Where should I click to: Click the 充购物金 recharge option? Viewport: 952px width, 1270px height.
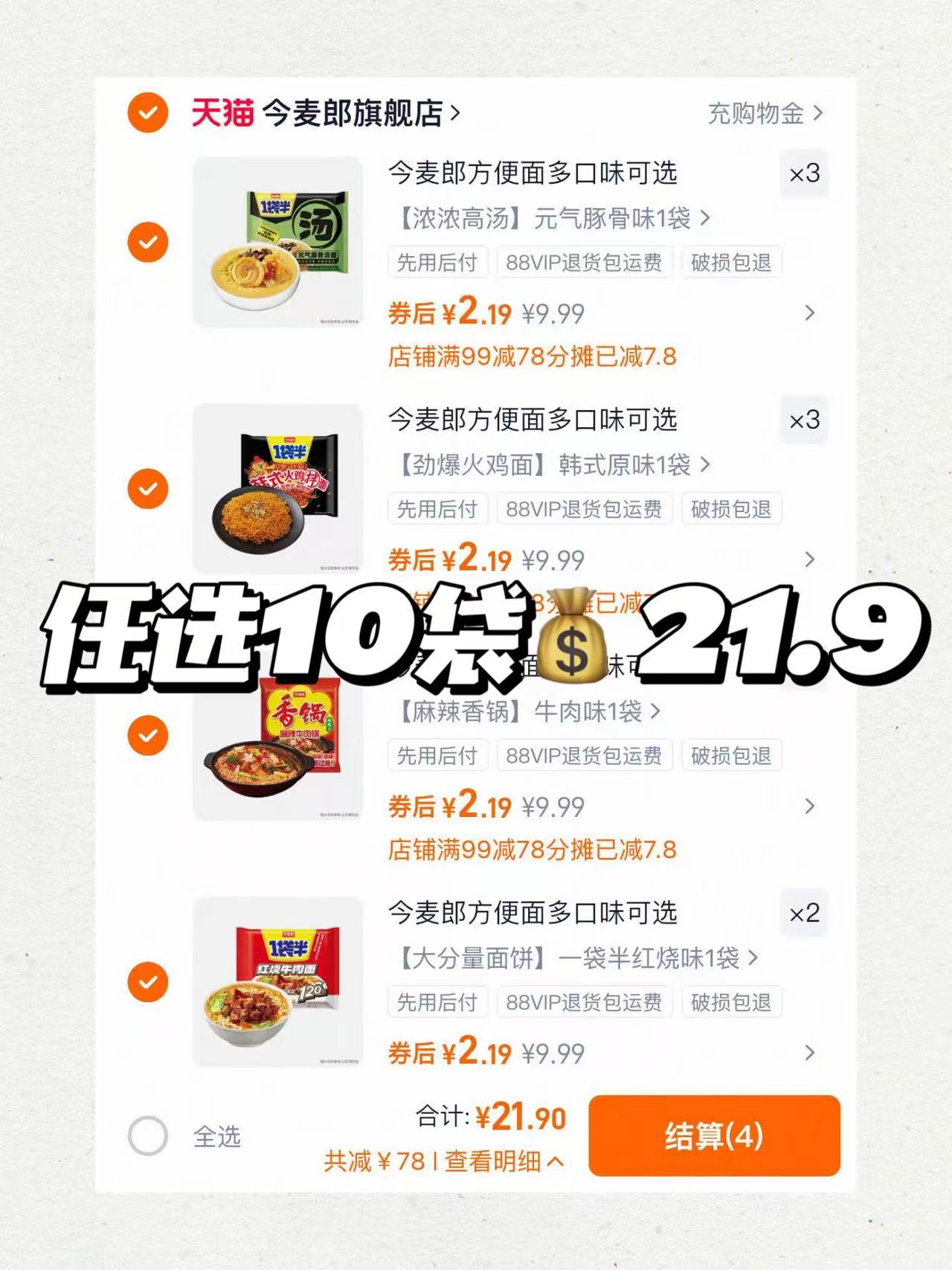[755, 113]
